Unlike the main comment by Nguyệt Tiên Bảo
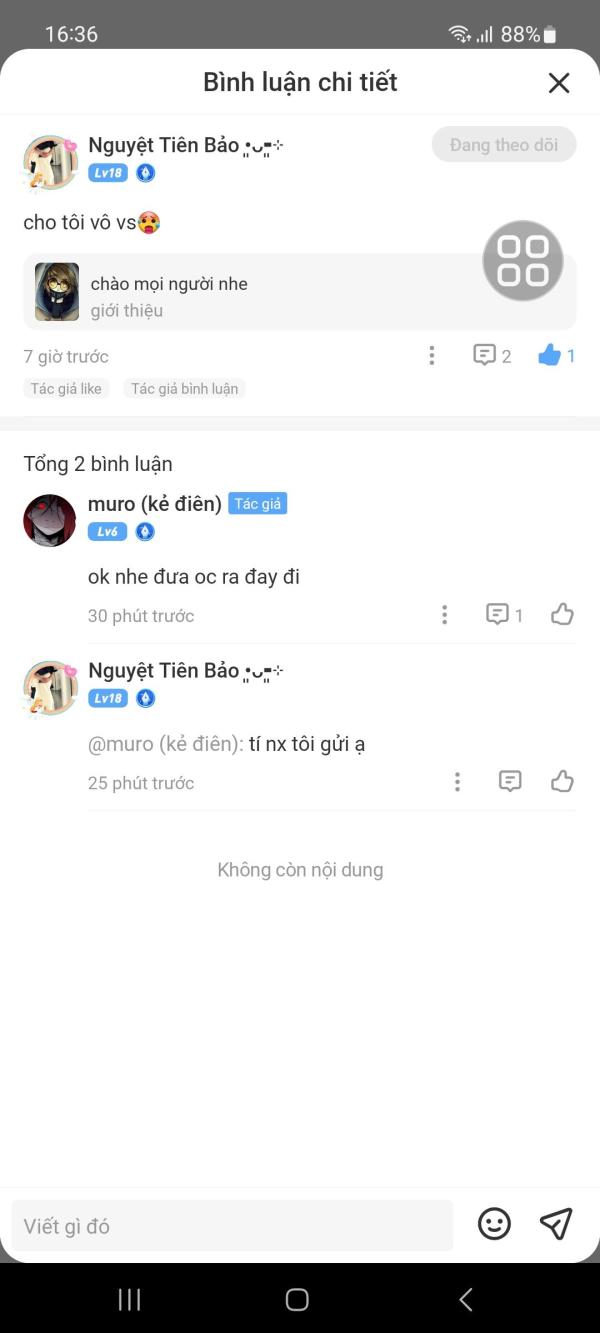The width and height of the screenshot is (600, 1333). pyautogui.click(x=556, y=355)
